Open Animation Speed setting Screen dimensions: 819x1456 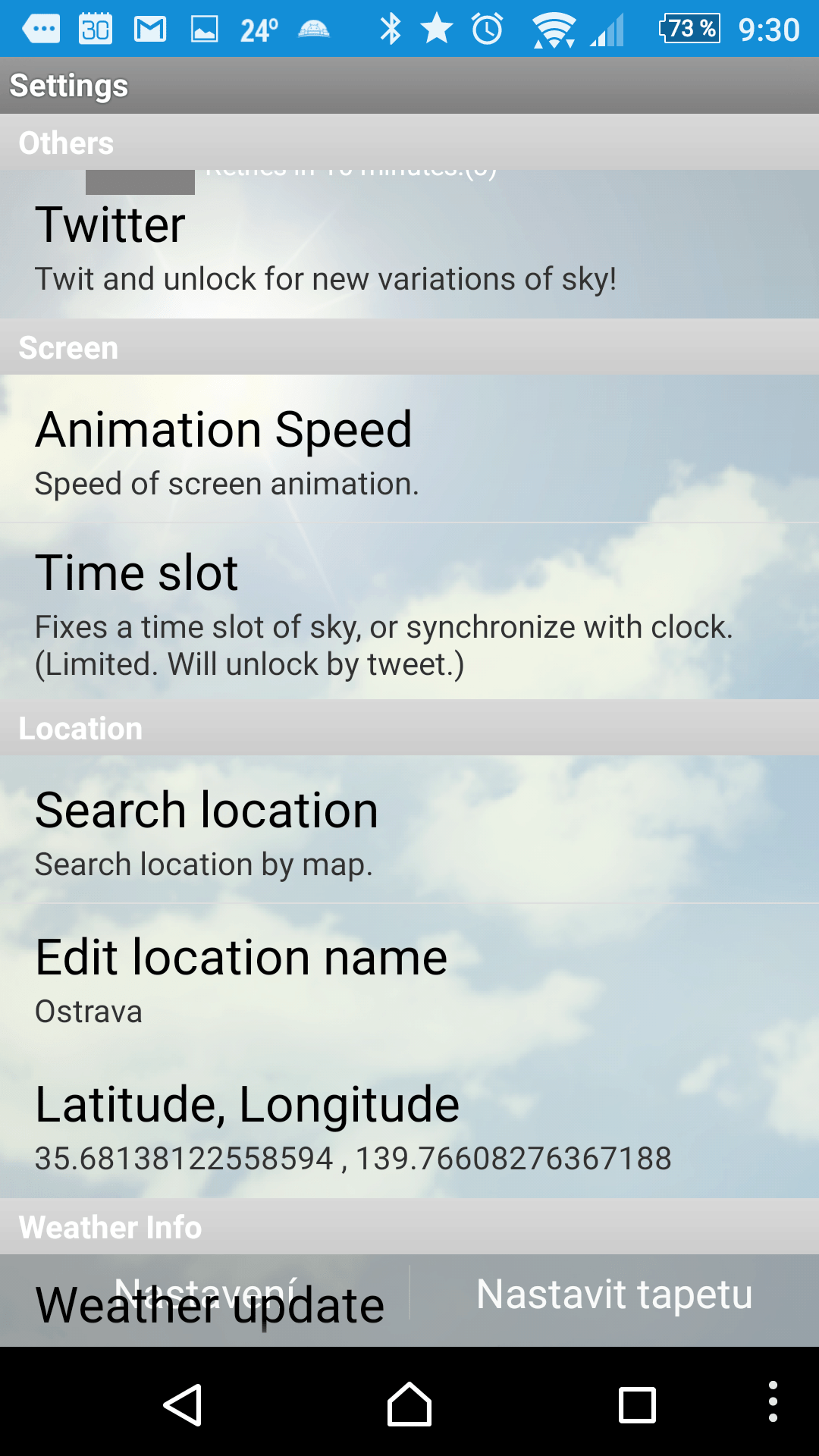click(409, 449)
